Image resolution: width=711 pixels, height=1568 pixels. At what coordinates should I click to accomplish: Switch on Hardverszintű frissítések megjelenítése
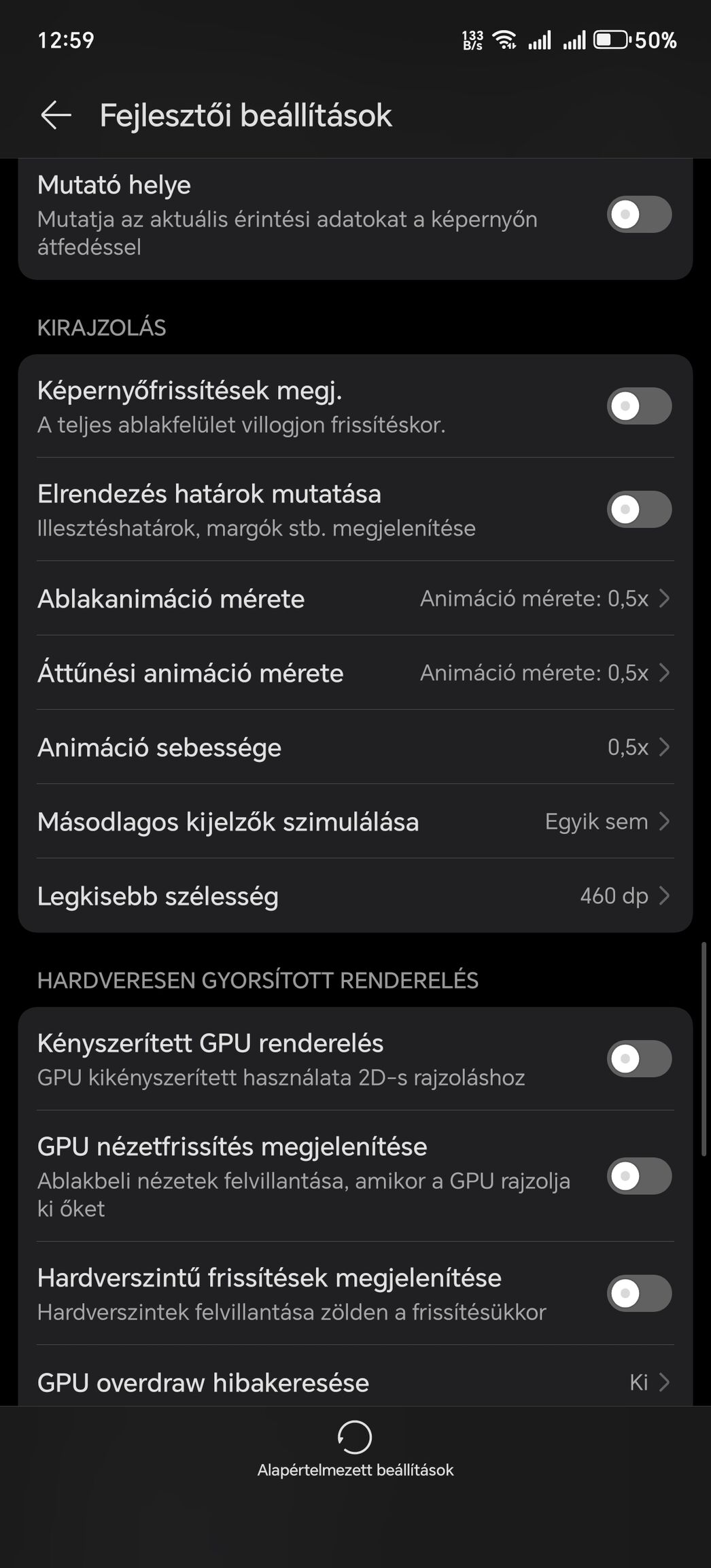639,1293
